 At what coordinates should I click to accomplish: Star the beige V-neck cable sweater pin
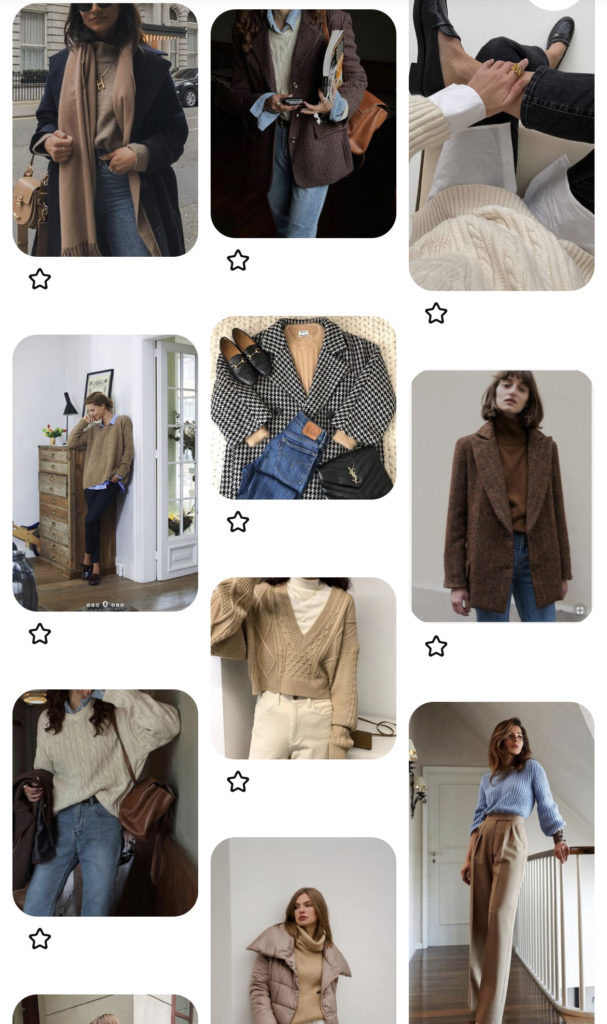[238, 782]
